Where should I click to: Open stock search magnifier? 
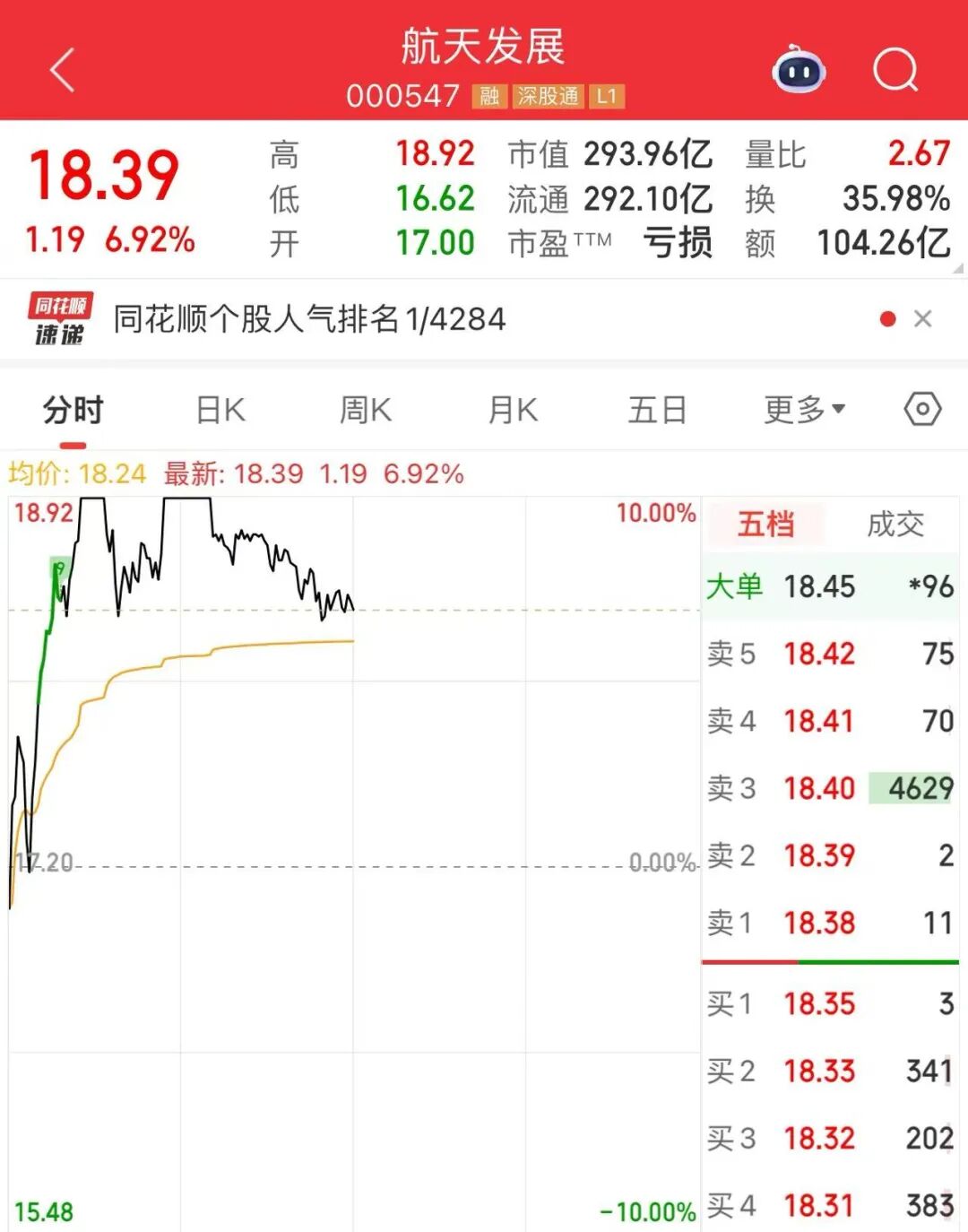click(x=895, y=70)
